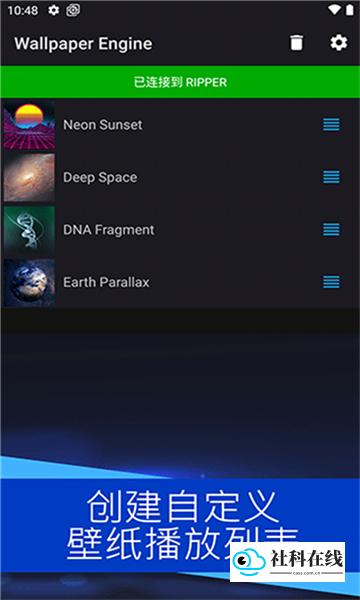Tap the reorder handle beside DNA Fragment
This screenshot has width=360, height=600.
tap(331, 230)
